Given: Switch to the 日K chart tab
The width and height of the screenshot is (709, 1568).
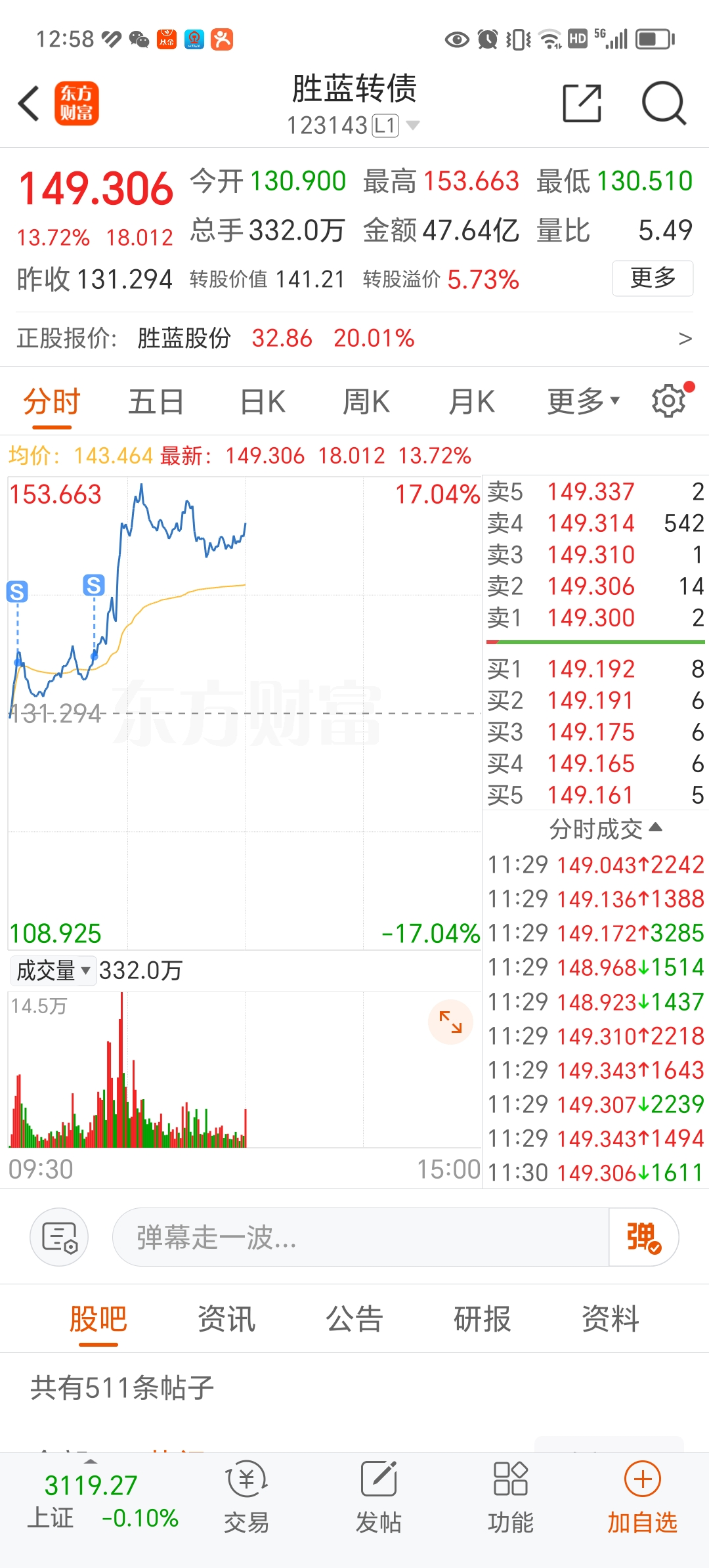Looking at the screenshot, I should 263,401.
